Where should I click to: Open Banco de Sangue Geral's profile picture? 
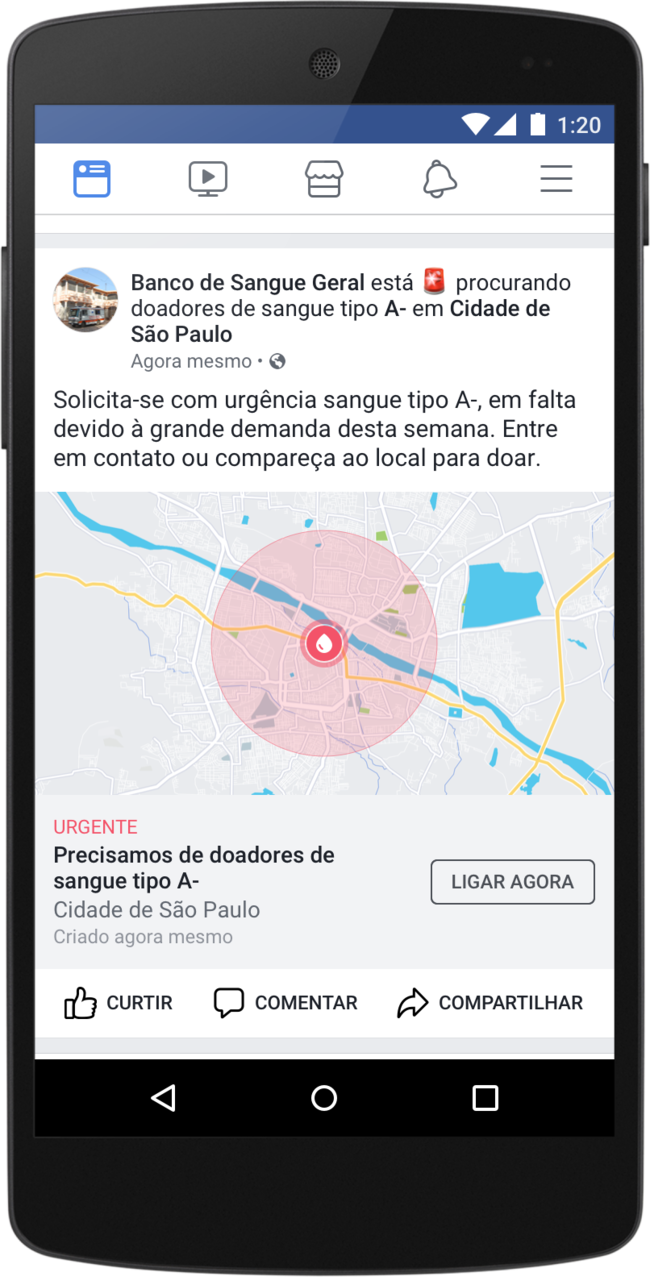(85, 299)
